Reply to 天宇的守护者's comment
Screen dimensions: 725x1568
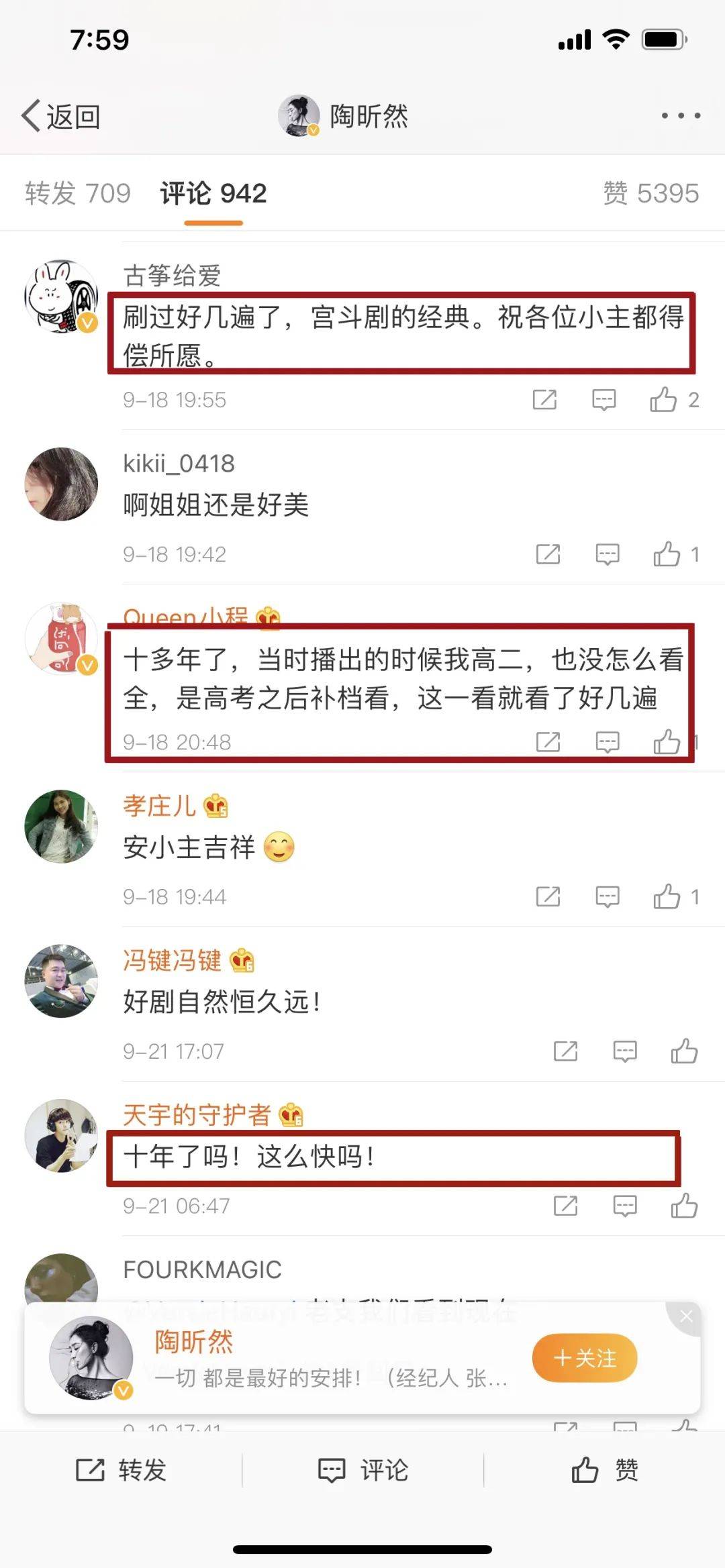point(625,1206)
